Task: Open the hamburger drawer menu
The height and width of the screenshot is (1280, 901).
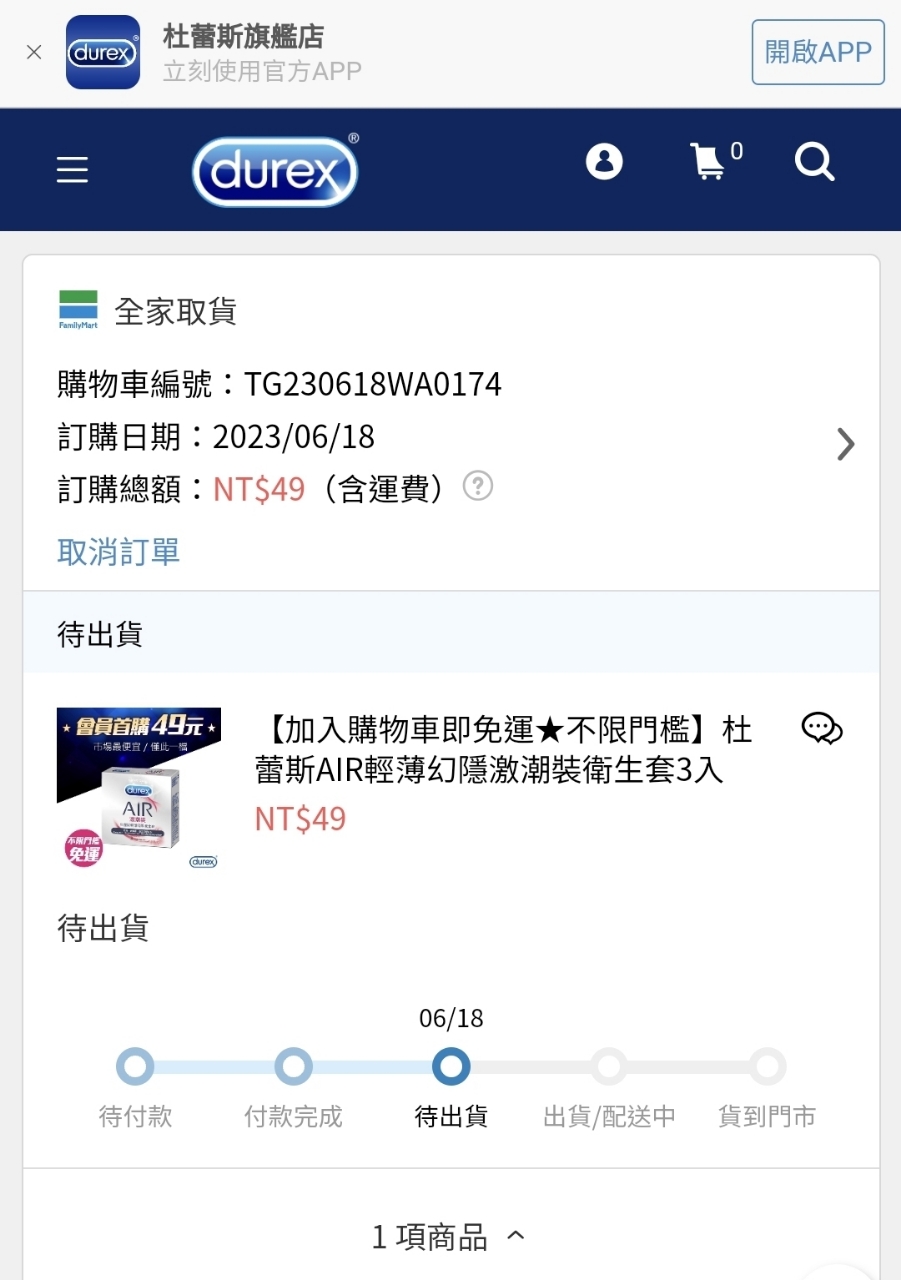Action: pyautogui.click(x=72, y=171)
